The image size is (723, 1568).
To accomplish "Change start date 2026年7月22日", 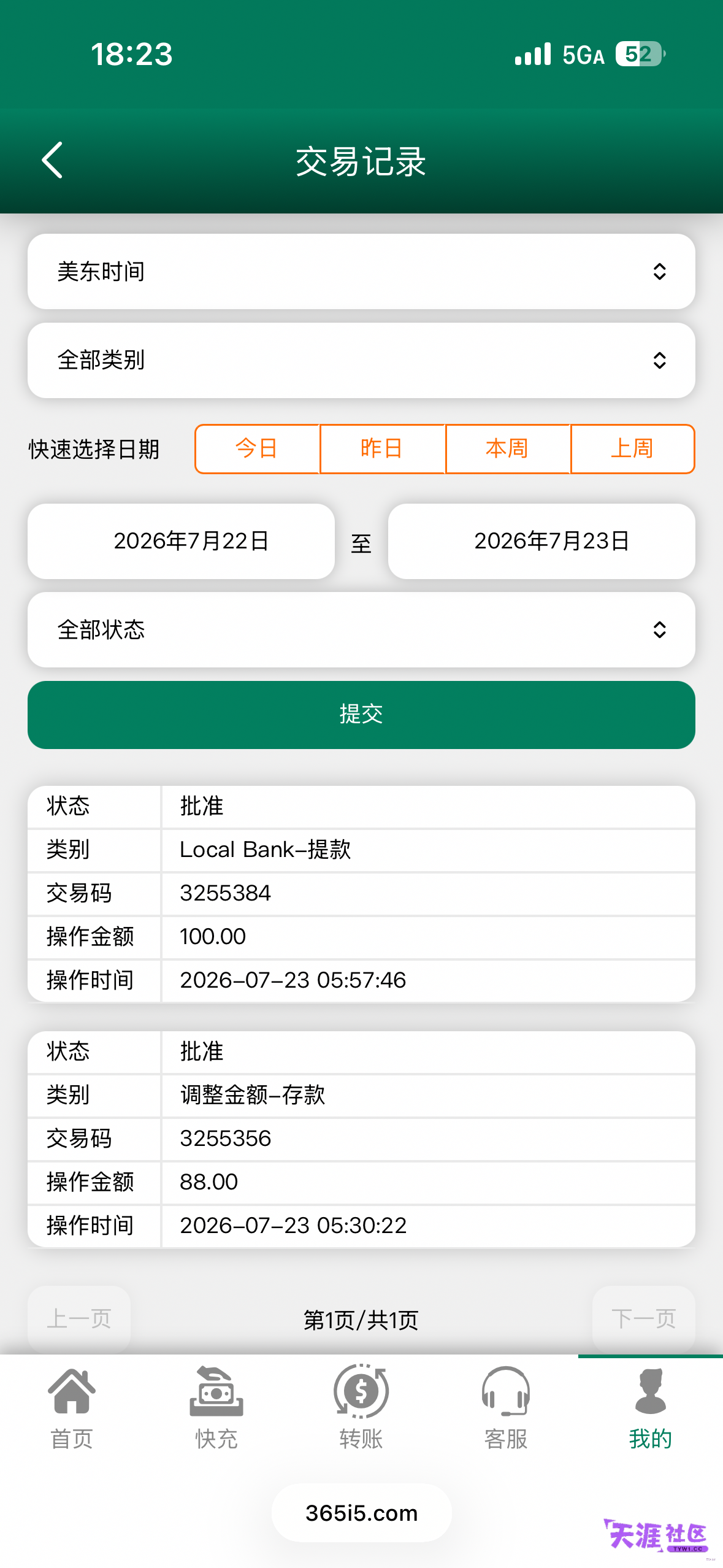I will click(x=182, y=541).
